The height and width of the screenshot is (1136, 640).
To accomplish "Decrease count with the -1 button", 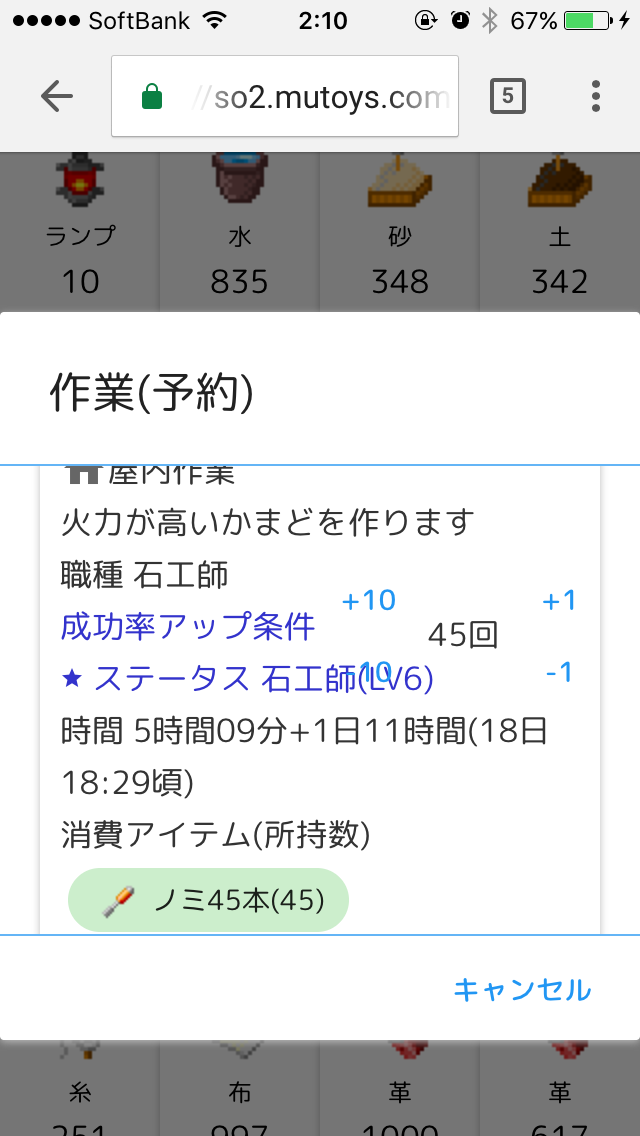I will (x=559, y=672).
